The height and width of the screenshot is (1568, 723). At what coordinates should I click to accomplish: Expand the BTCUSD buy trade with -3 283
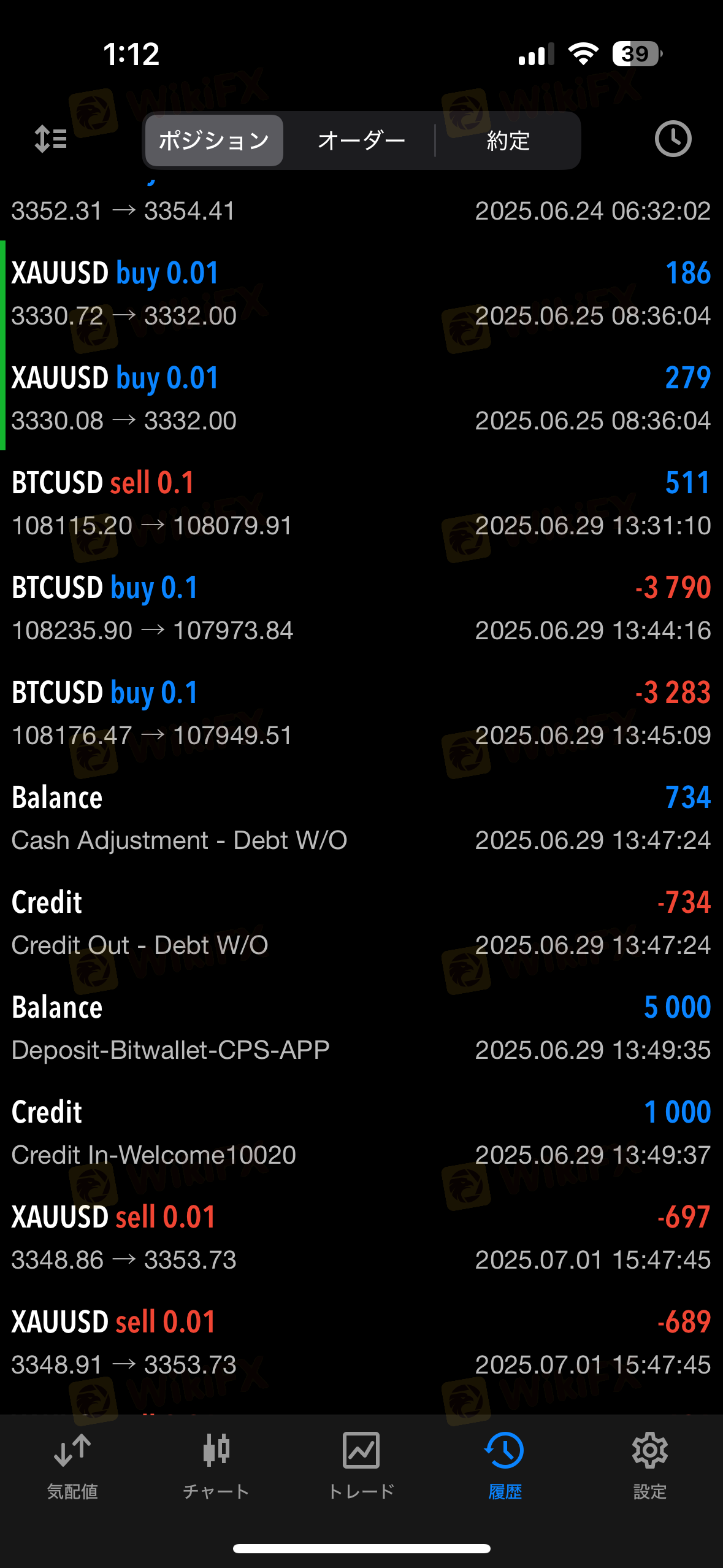(x=361, y=713)
